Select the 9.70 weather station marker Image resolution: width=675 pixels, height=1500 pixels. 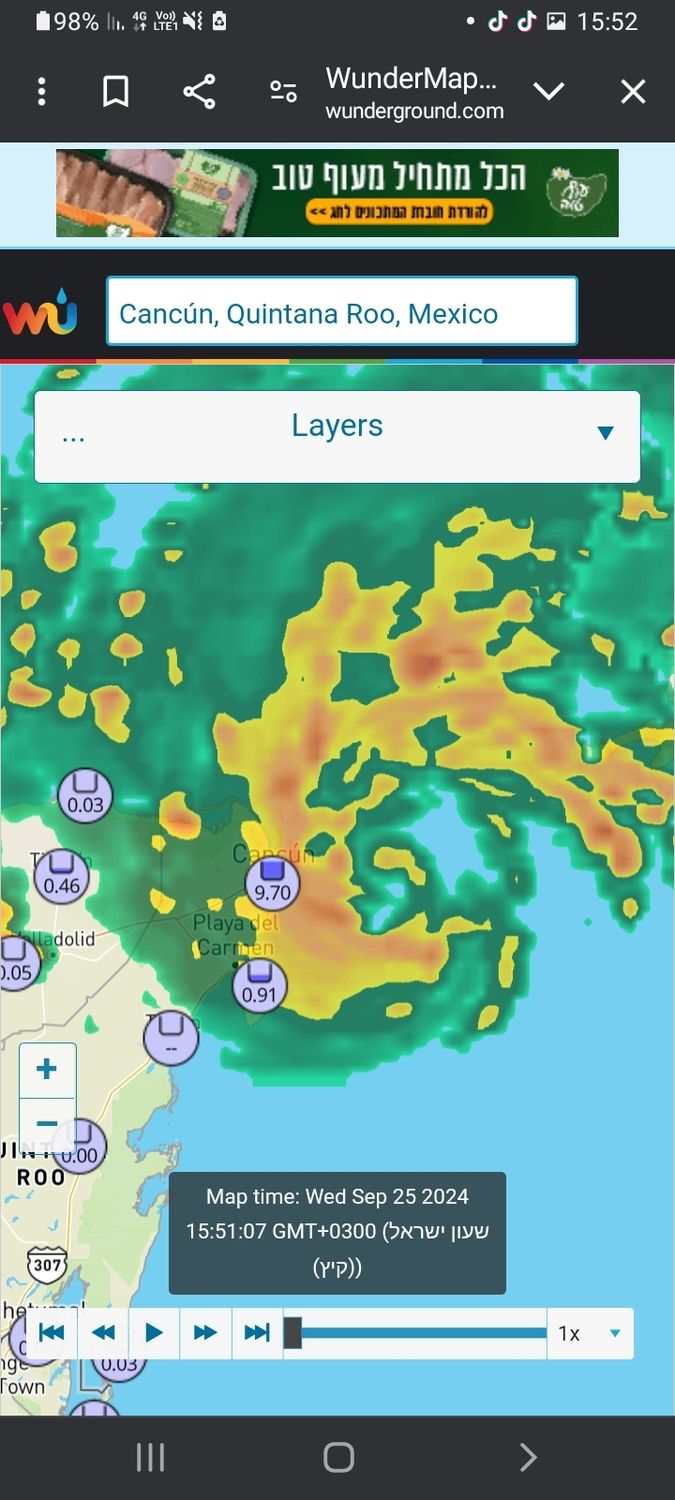tap(272, 884)
